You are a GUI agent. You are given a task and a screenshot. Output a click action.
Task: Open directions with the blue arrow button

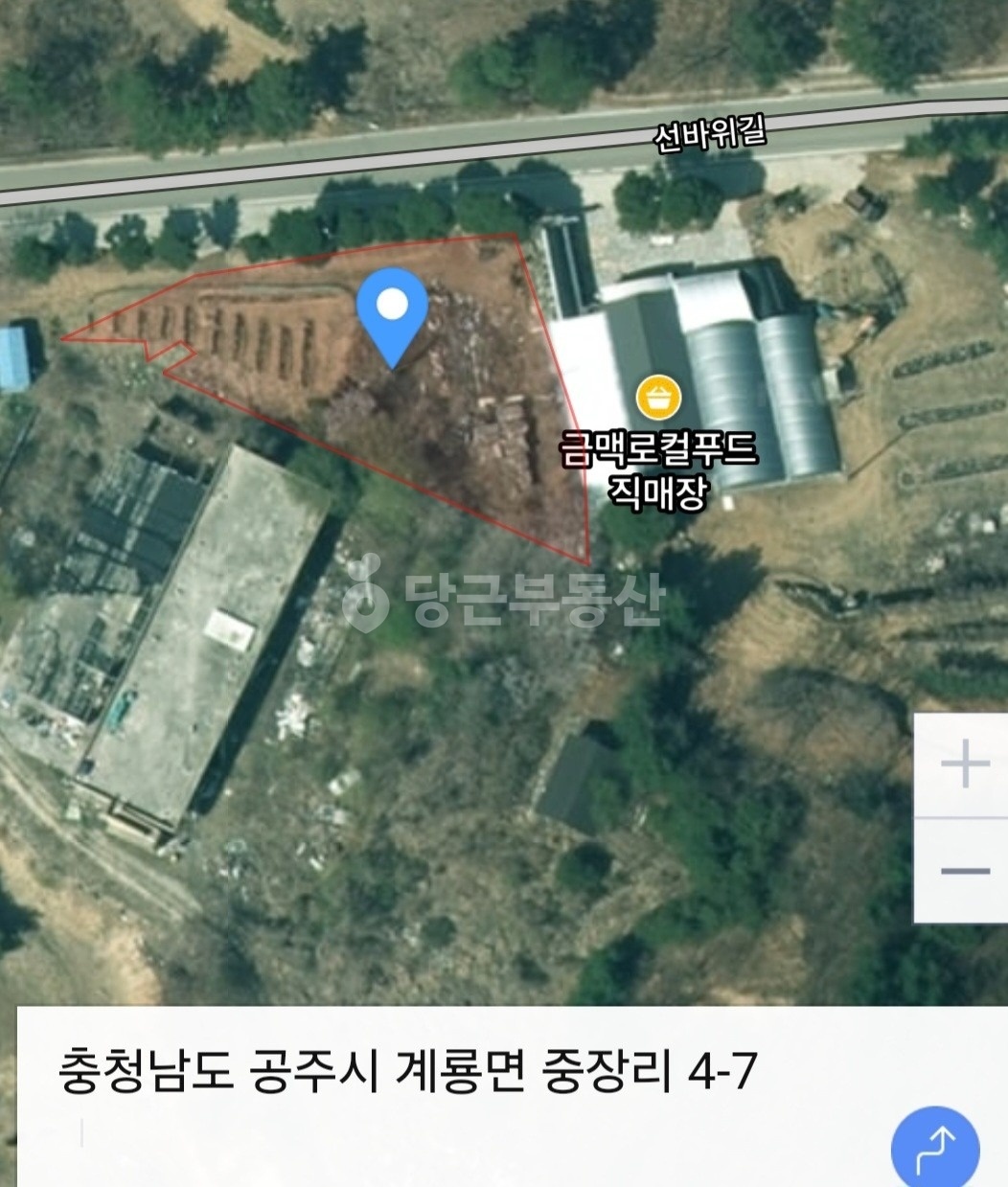(x=934, y=1147)
